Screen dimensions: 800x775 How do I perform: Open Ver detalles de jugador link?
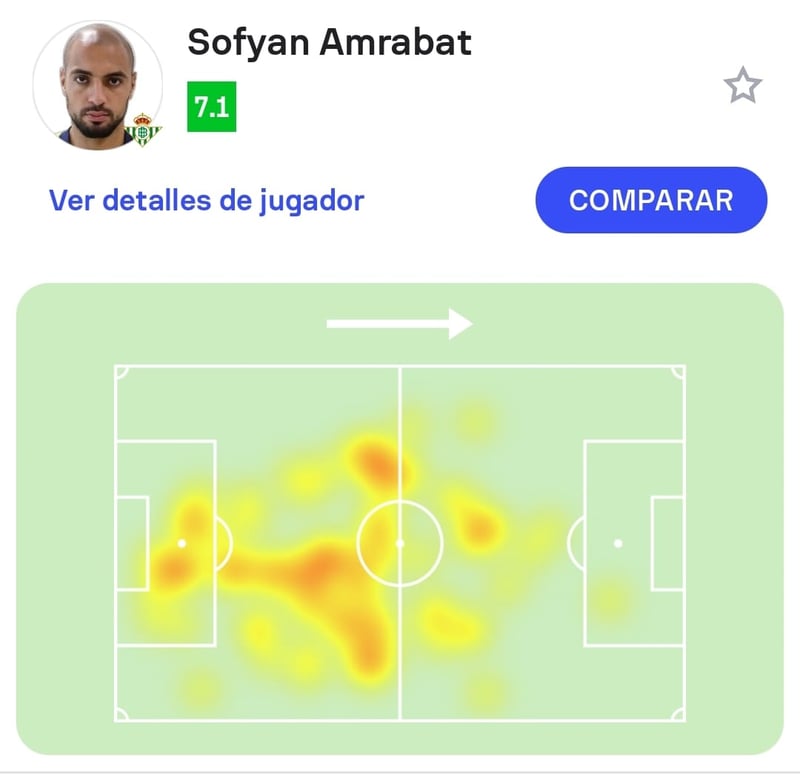coord(206,200)
